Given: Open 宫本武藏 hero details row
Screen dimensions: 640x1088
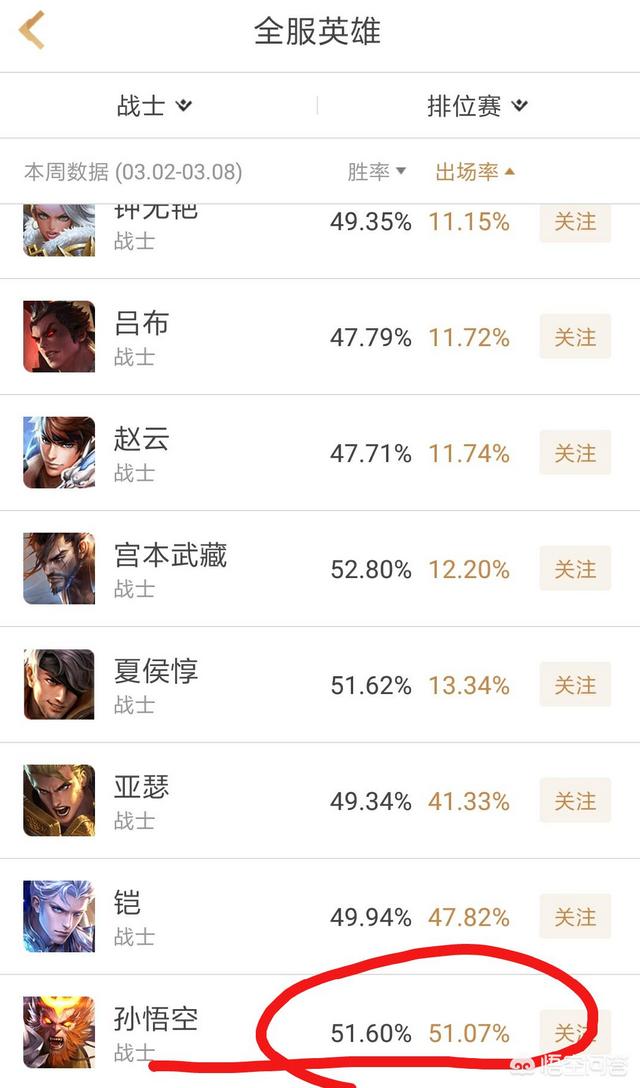Looking at the screenshot, I should pos(200,570).
